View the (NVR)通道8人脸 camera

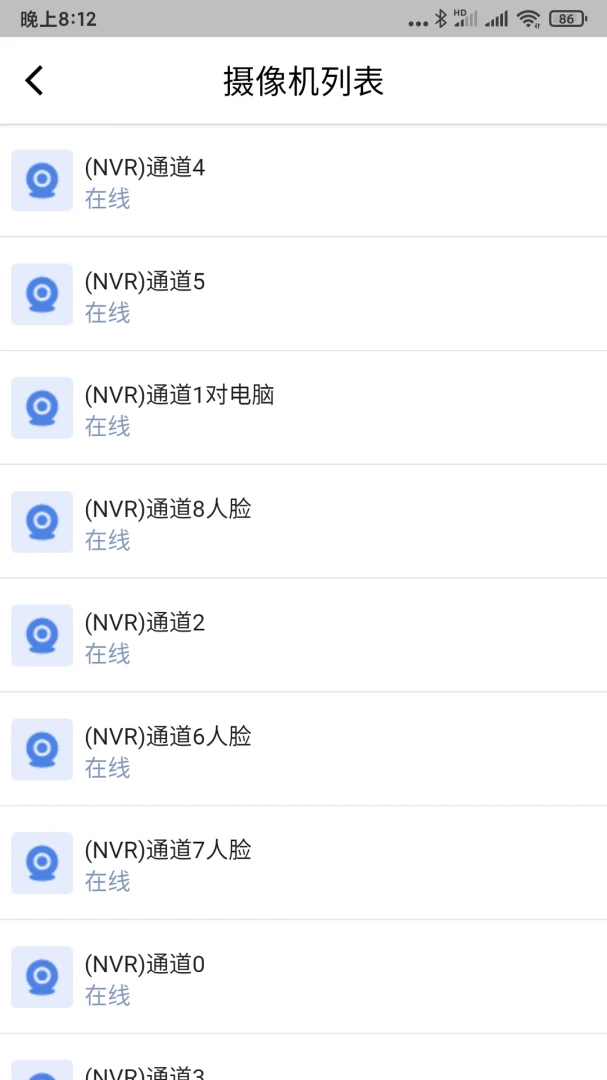point(303,522)
